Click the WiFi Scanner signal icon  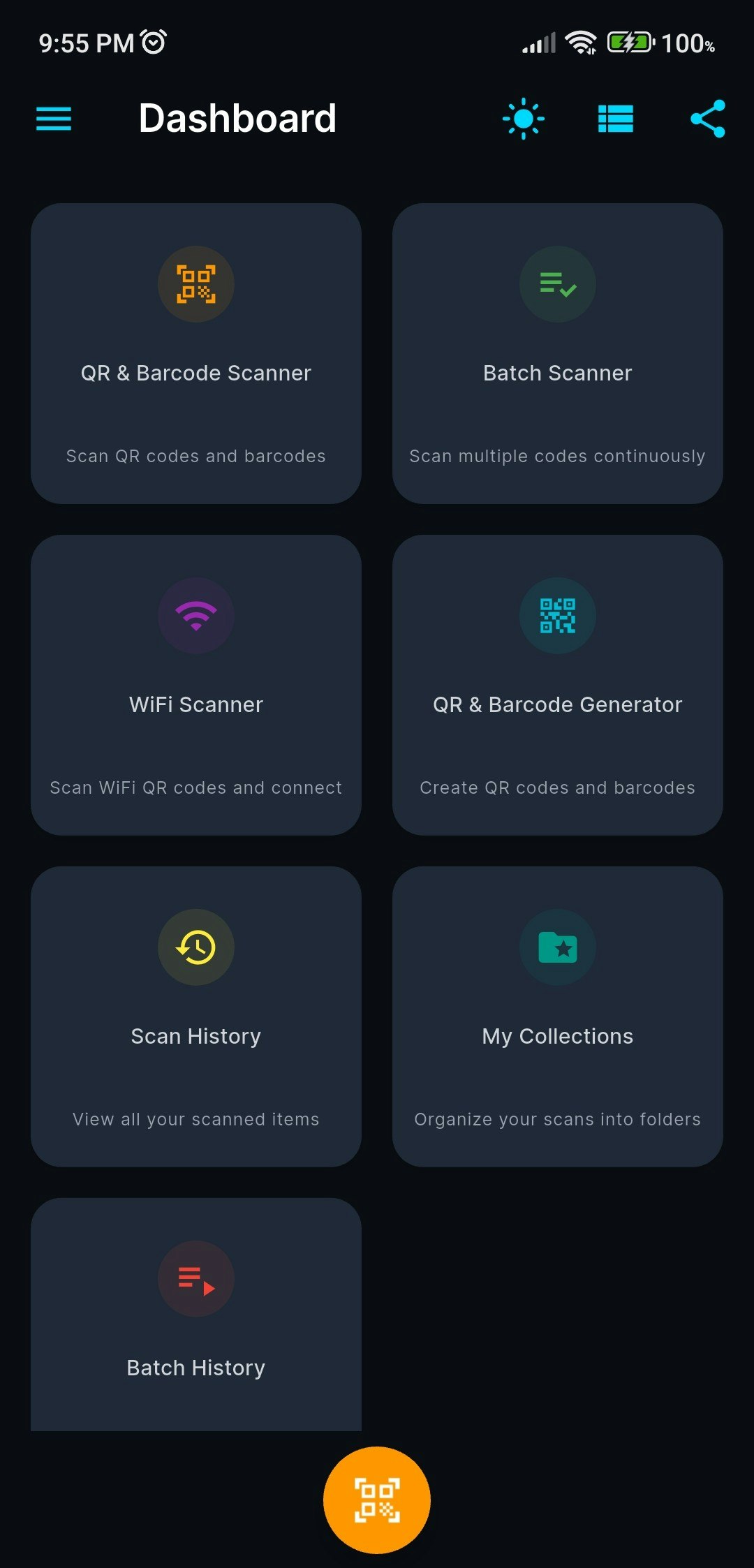(196, 616)
